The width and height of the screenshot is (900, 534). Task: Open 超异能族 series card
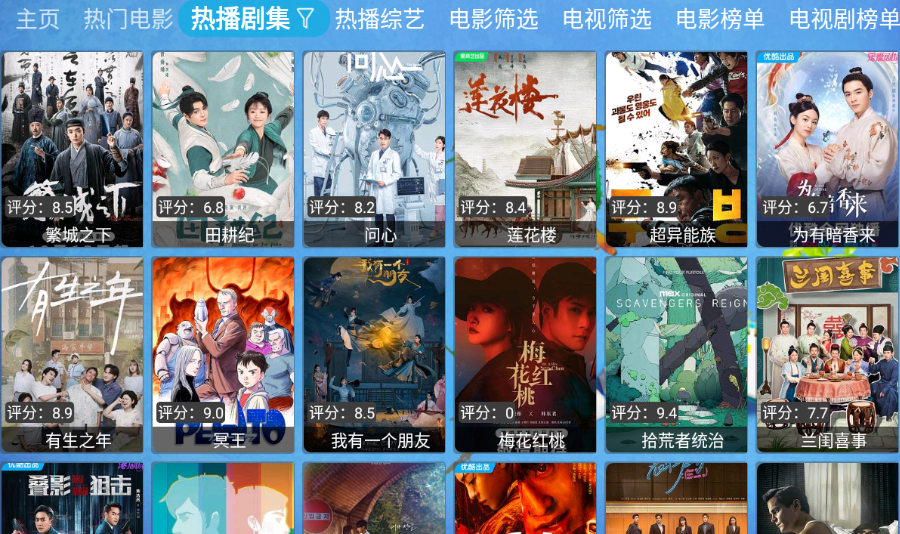676,148
